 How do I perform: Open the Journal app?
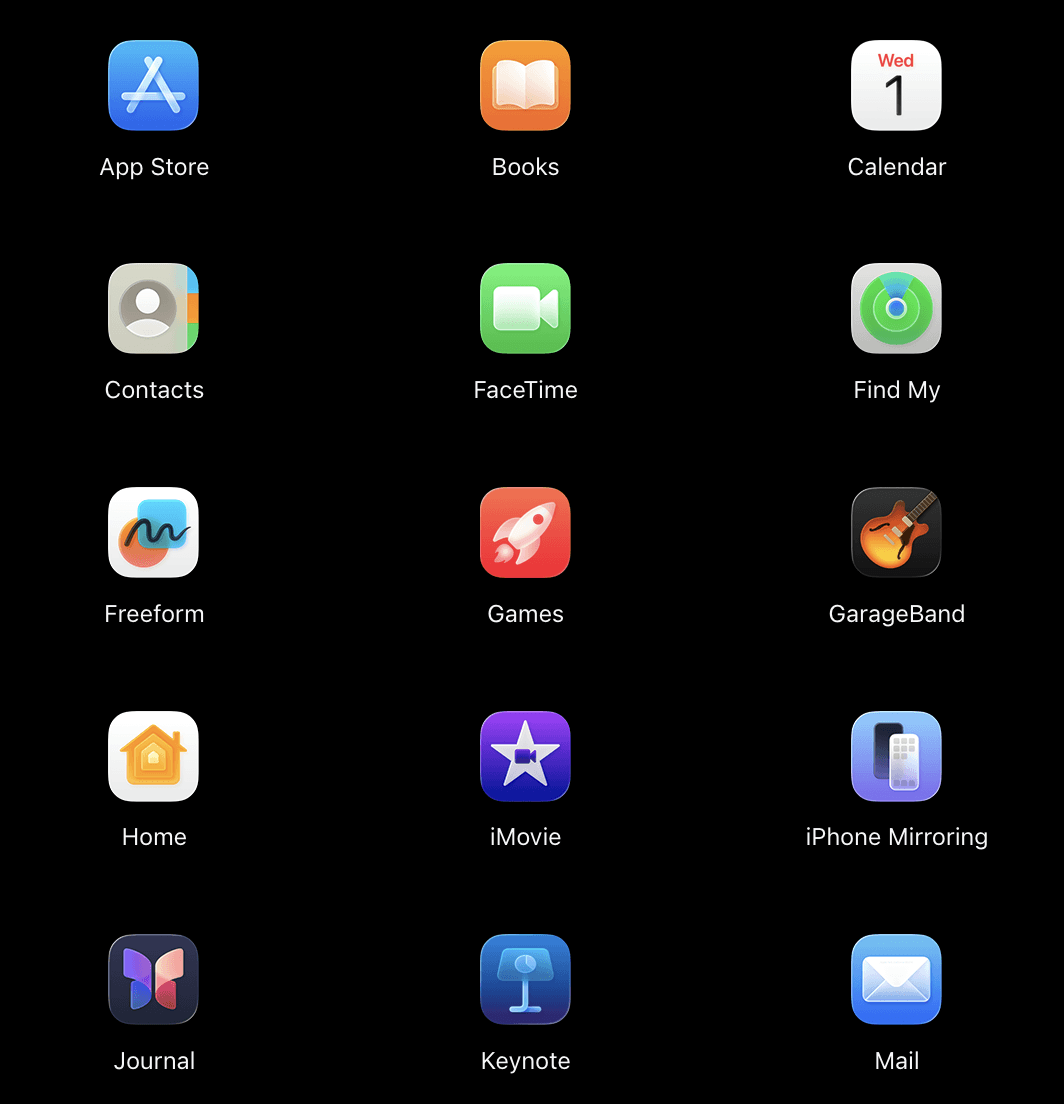tap(154, 979)
